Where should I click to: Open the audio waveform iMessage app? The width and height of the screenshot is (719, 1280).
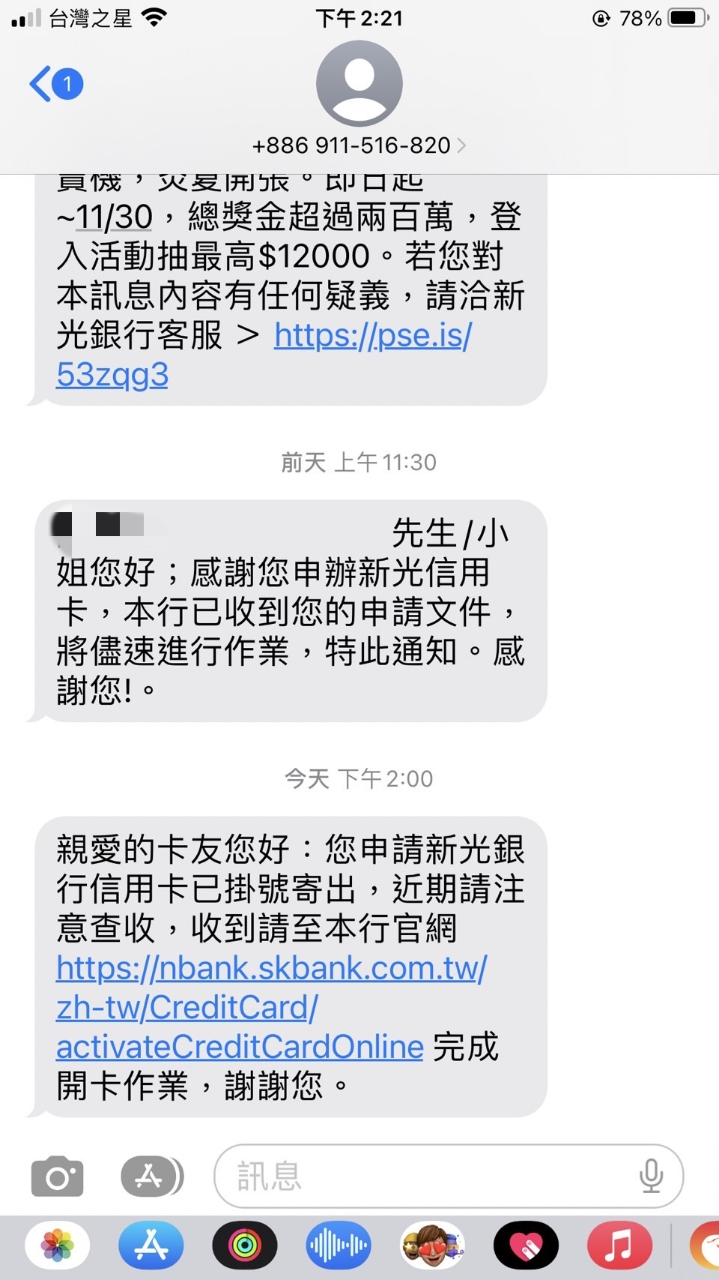coord(339,1246)
